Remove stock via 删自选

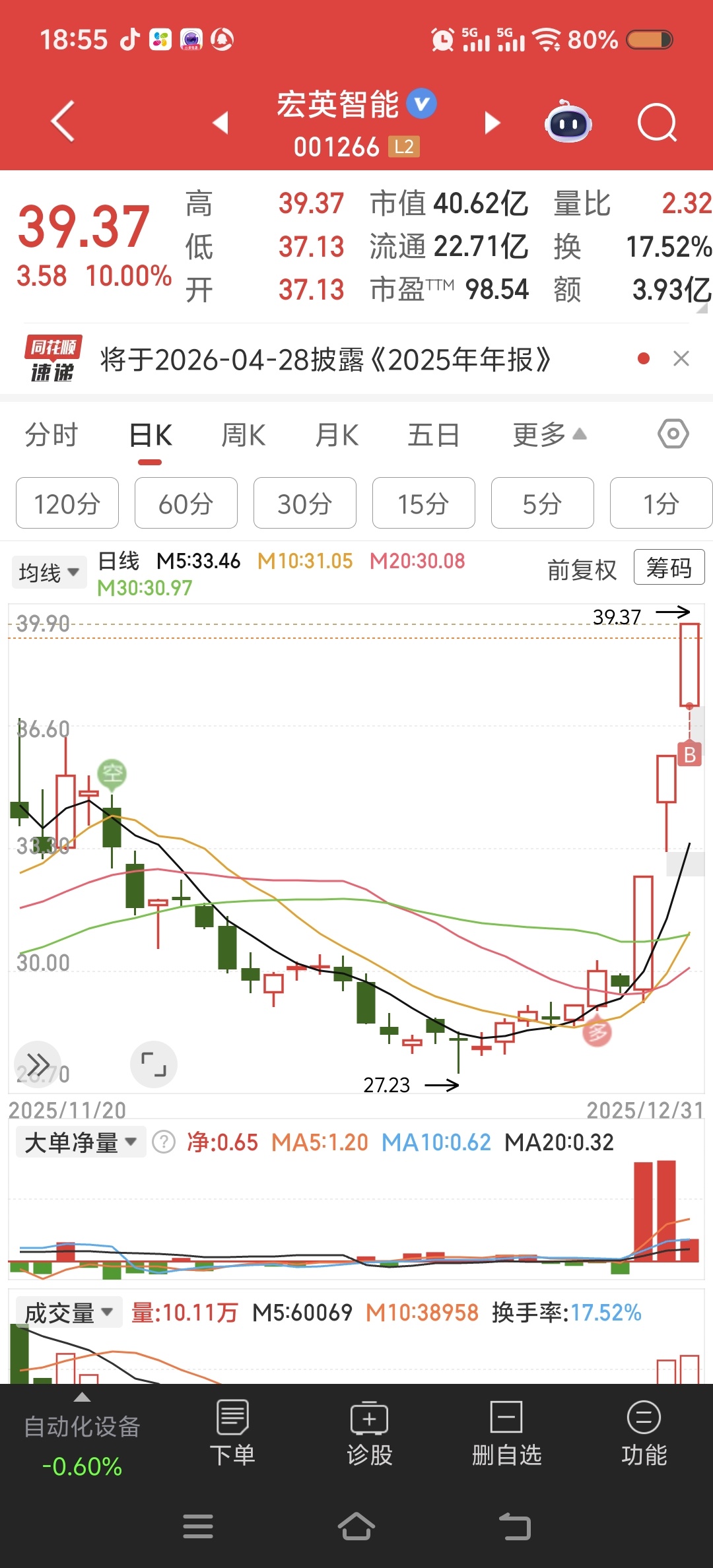coord(506,1433)
